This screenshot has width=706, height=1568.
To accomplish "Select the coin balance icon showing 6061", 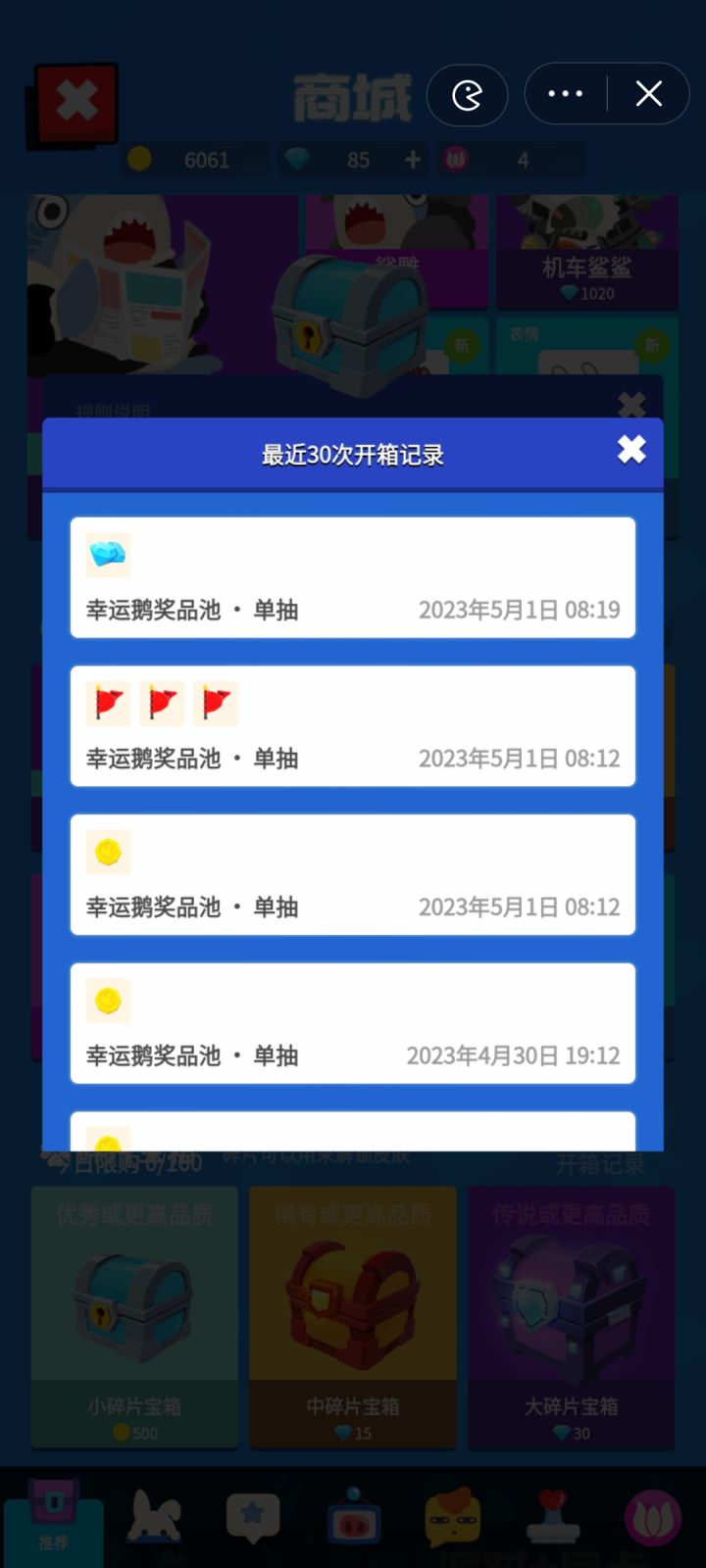I will [140, 159].
